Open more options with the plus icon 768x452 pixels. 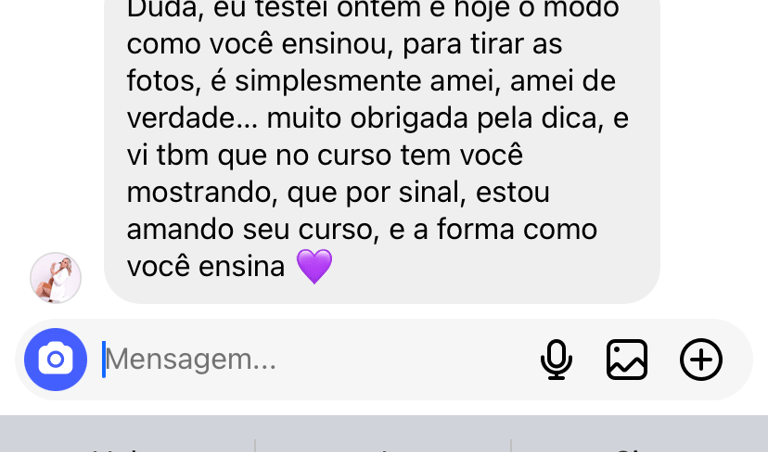701,359
